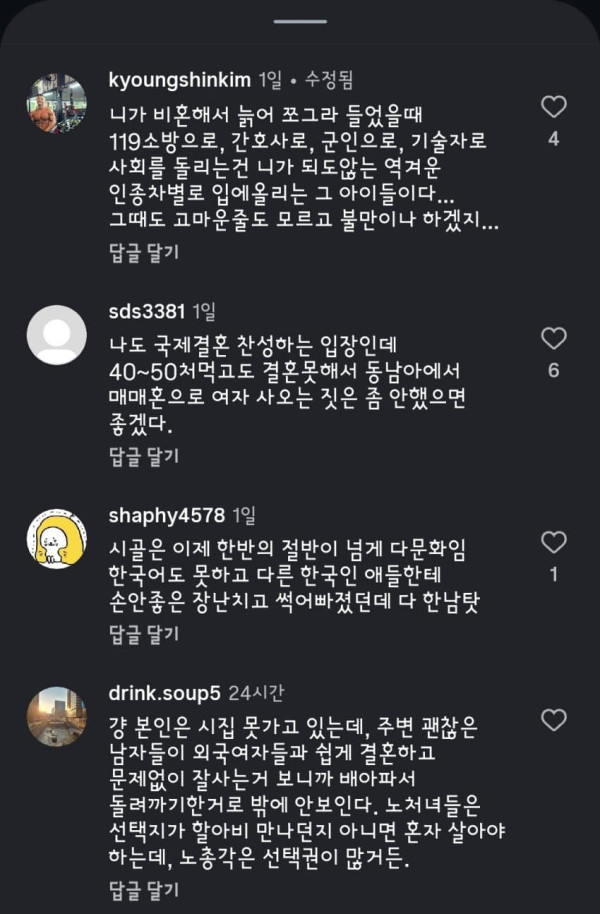Reply to drink.soup5's comment
Image resolution: width=600 pixels, height=914 pixels.
coord(144,890)
